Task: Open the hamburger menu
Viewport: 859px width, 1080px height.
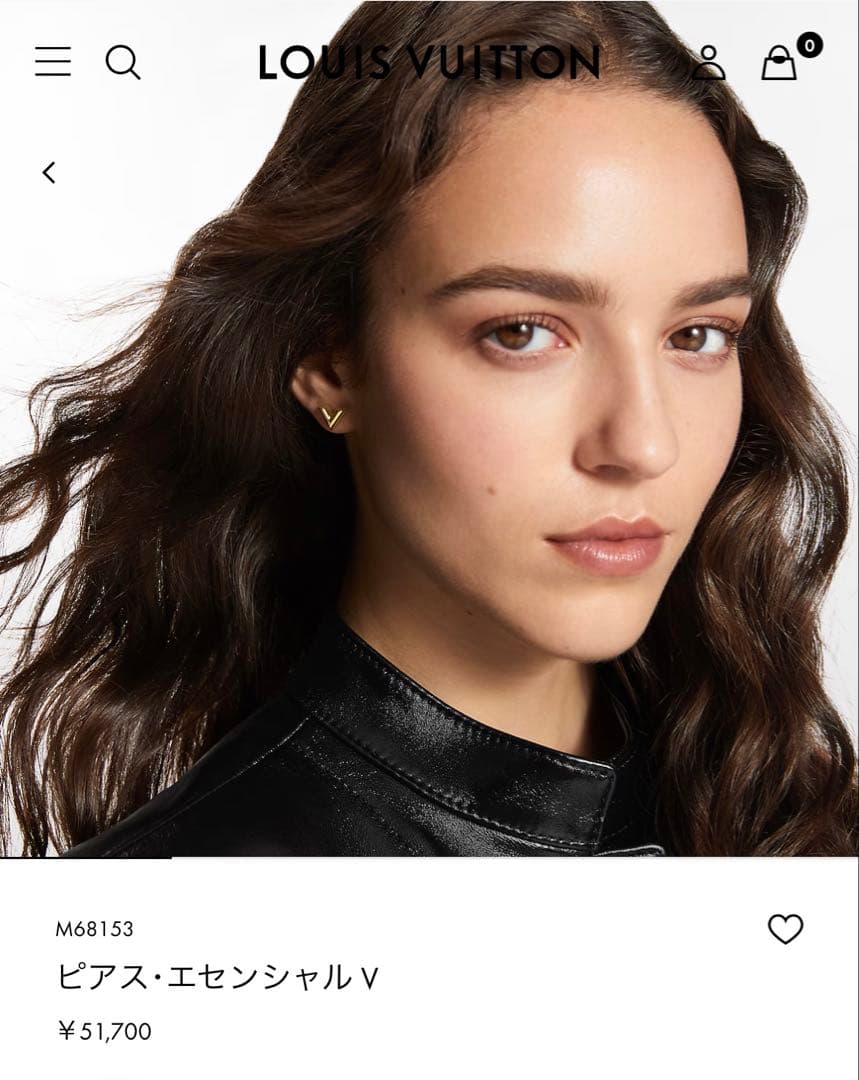Action: tap(53, 62)
